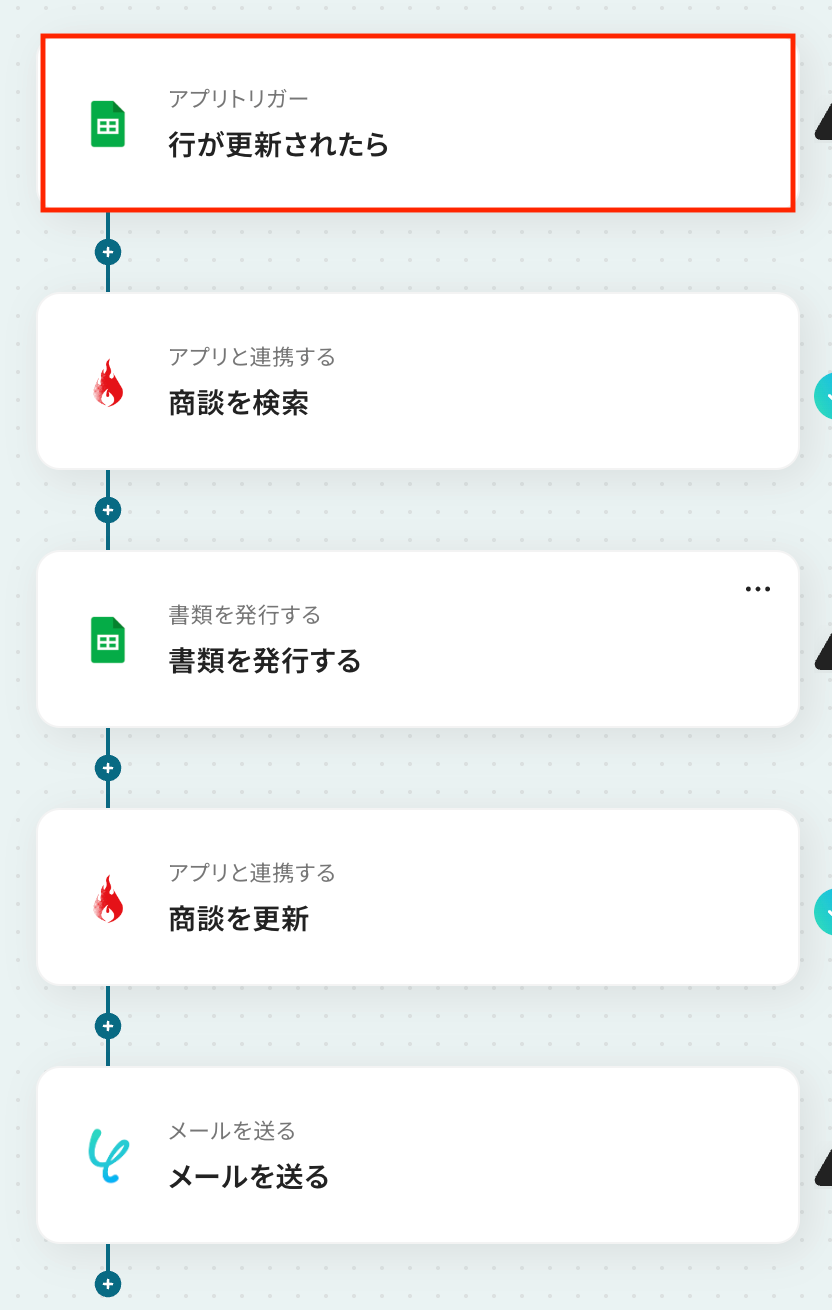This screenshot has width=832, height=1310.
Task: Open the 行が更新されたら trigger step
Action: point(417,124)
